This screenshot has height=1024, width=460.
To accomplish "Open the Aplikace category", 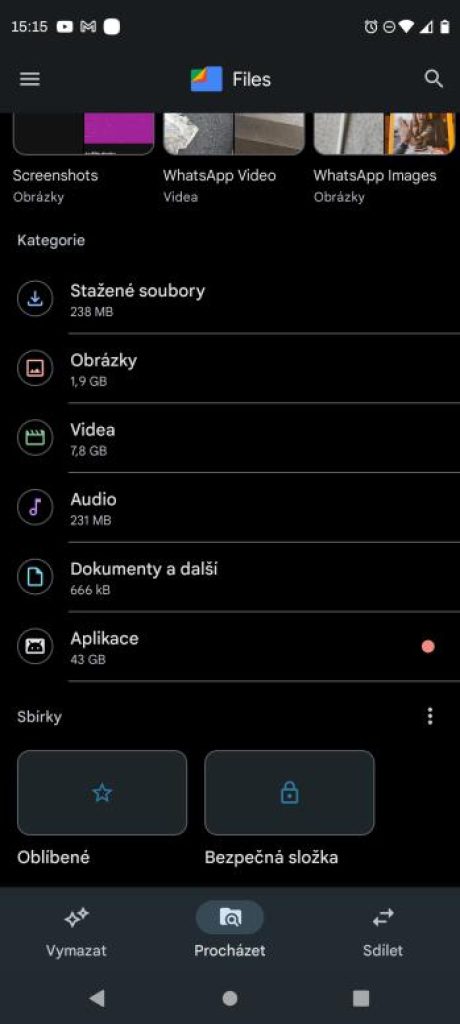I will click(x=230, y=647).
